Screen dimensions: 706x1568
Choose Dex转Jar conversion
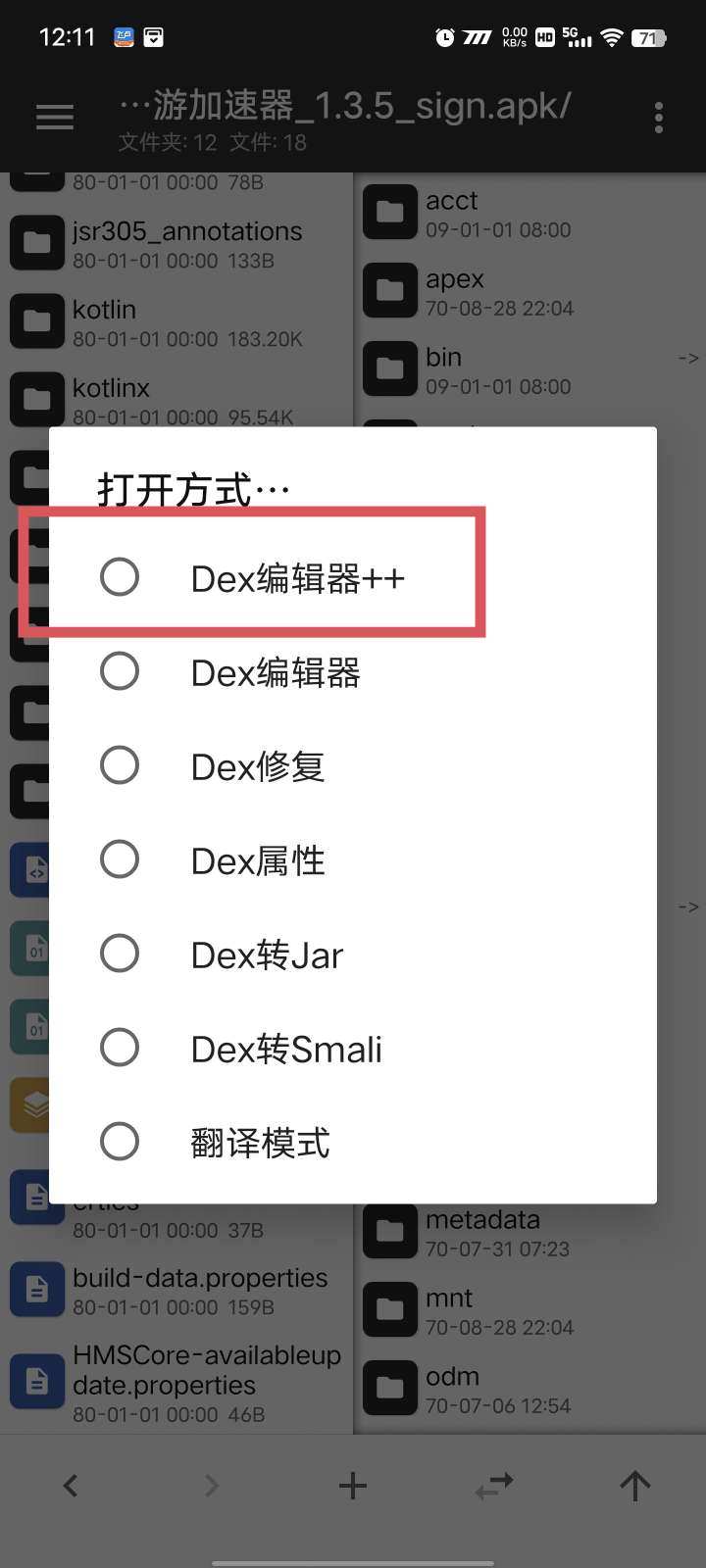(353, 954)
